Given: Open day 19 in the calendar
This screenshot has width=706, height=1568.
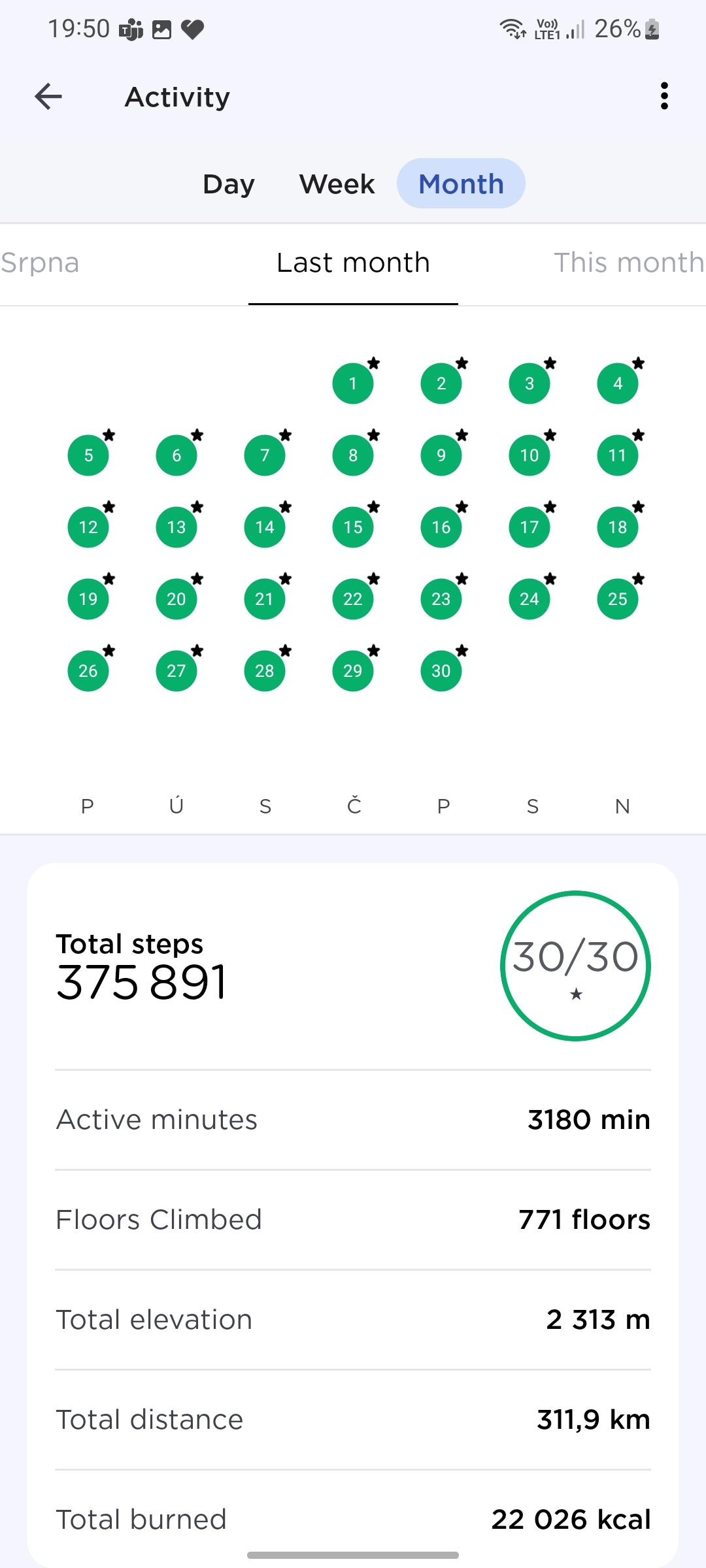Looking at the screenshot, I should [88, 599].
